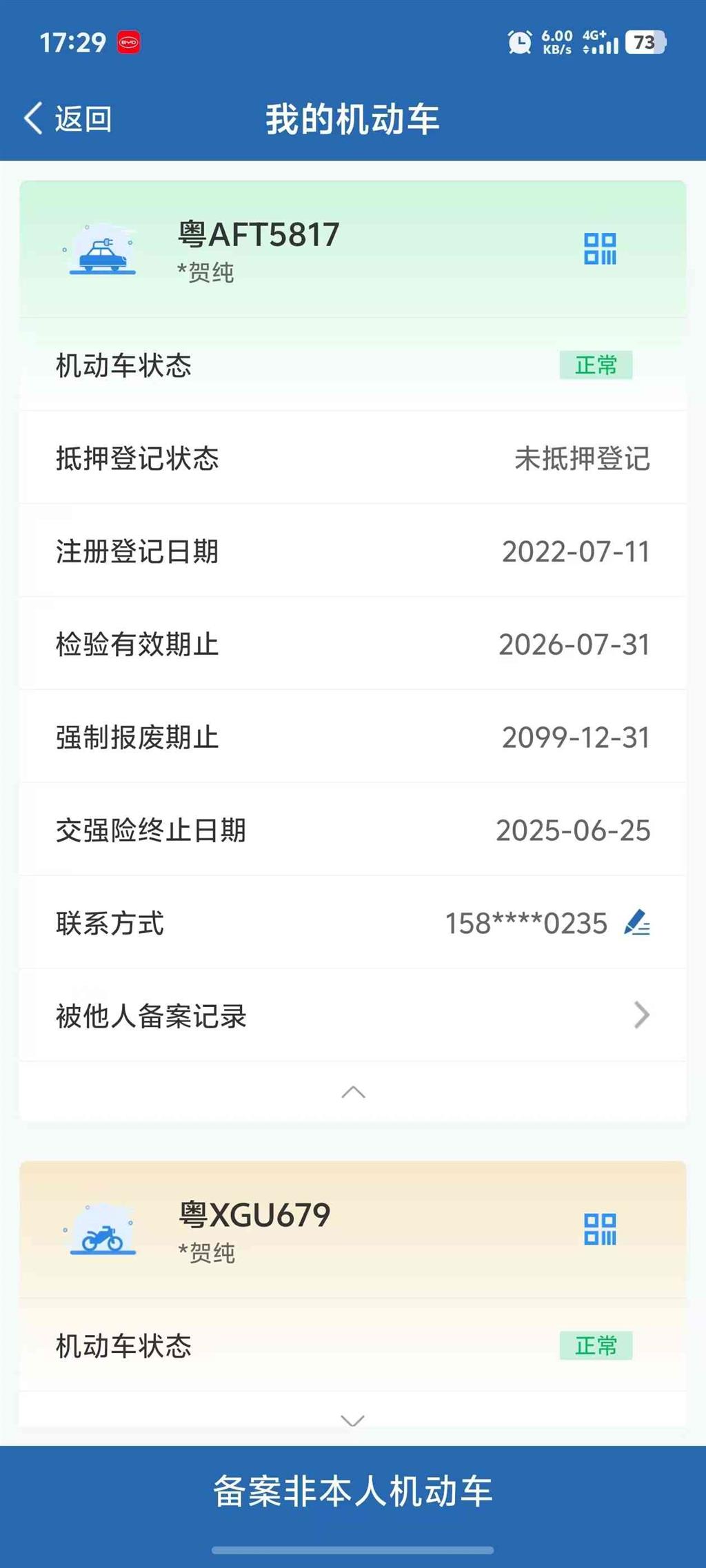Image resolution: width=706 pixels, height=1568 pixels.
Task: Select the 未抵押登记 mortgage status value
Action: pos(581,460)
